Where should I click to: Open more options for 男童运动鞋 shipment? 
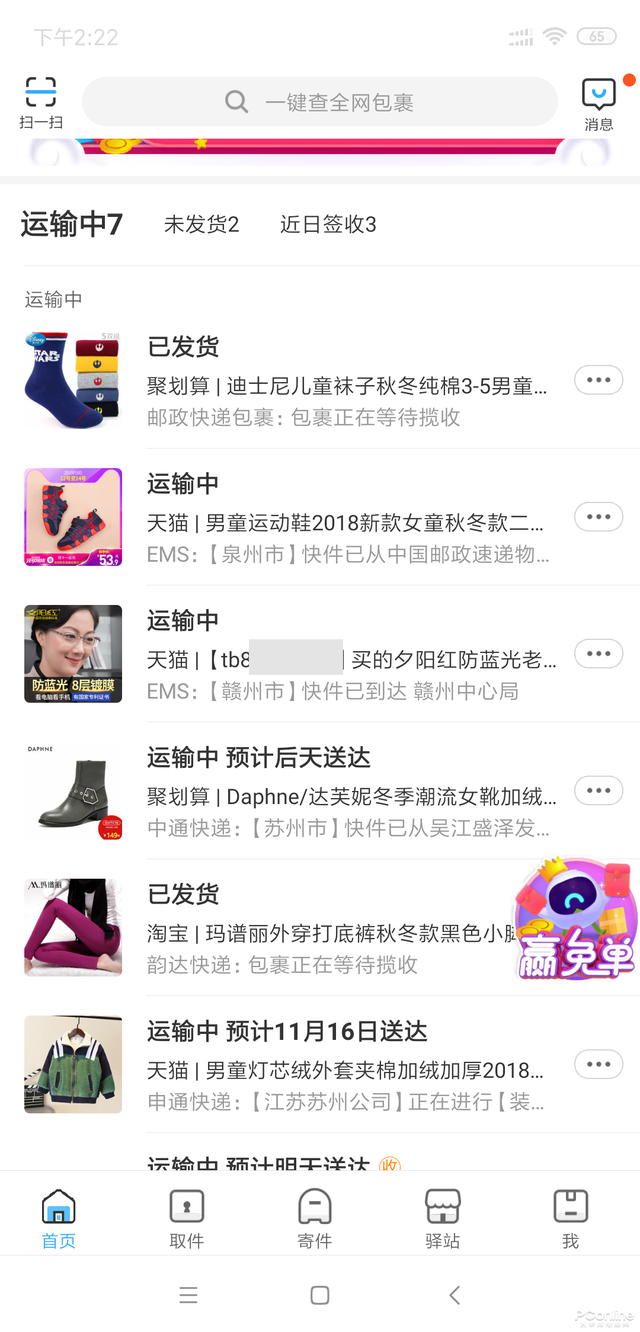pos(598,517)
